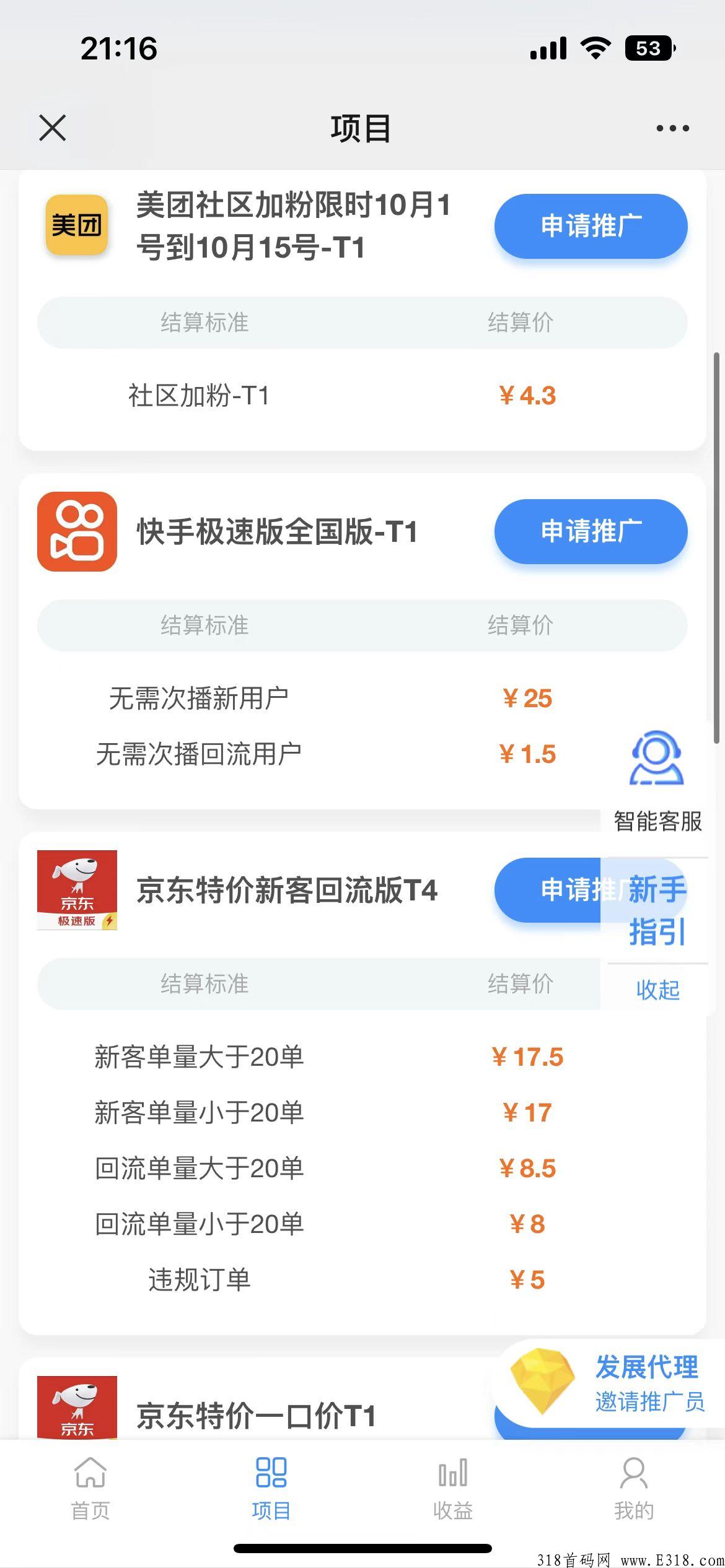Collapse the floating panel with 收起
This screenshot has height=1568, width=725.
click(657, 990)
